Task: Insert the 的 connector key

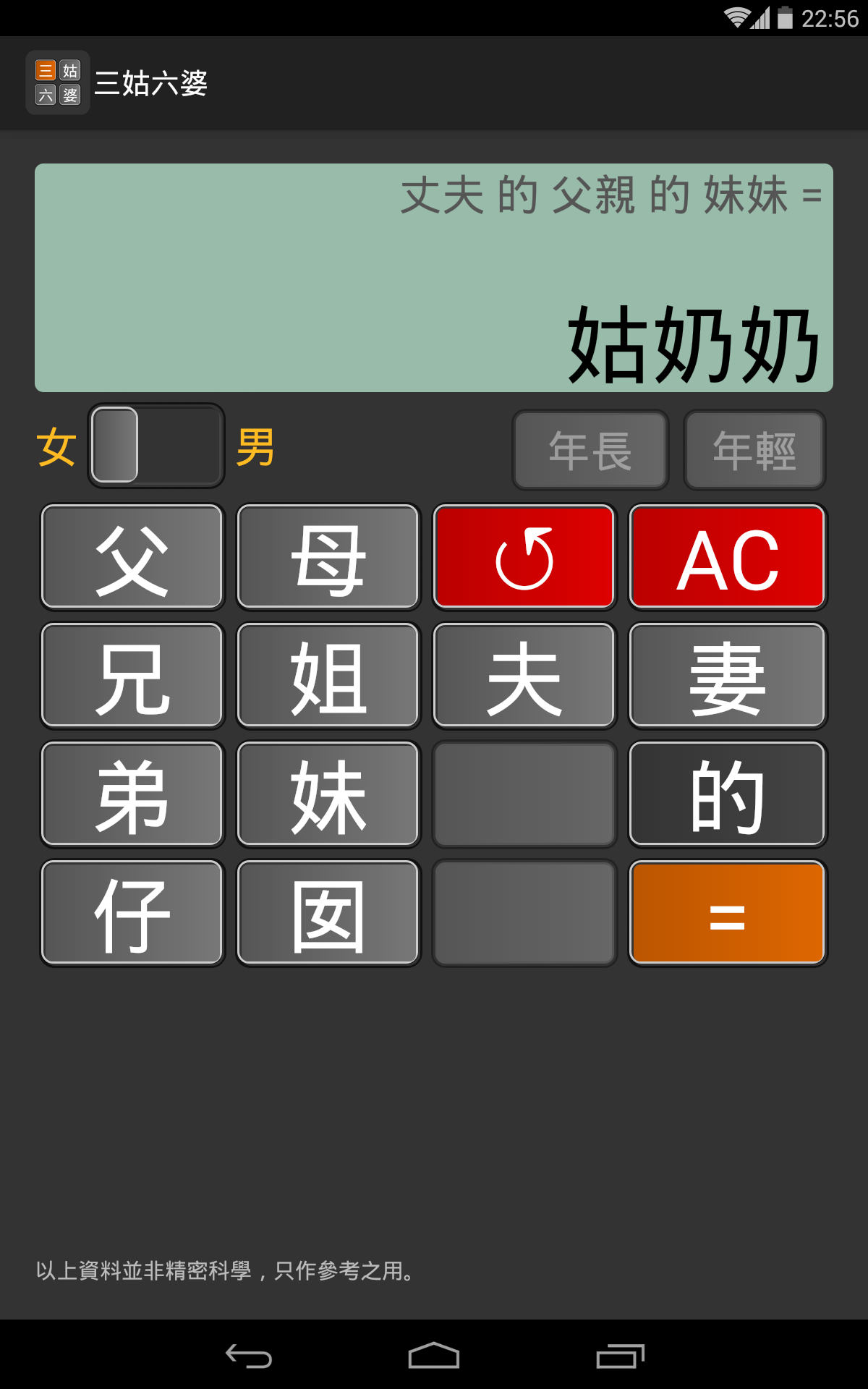Action: [727, 794]
